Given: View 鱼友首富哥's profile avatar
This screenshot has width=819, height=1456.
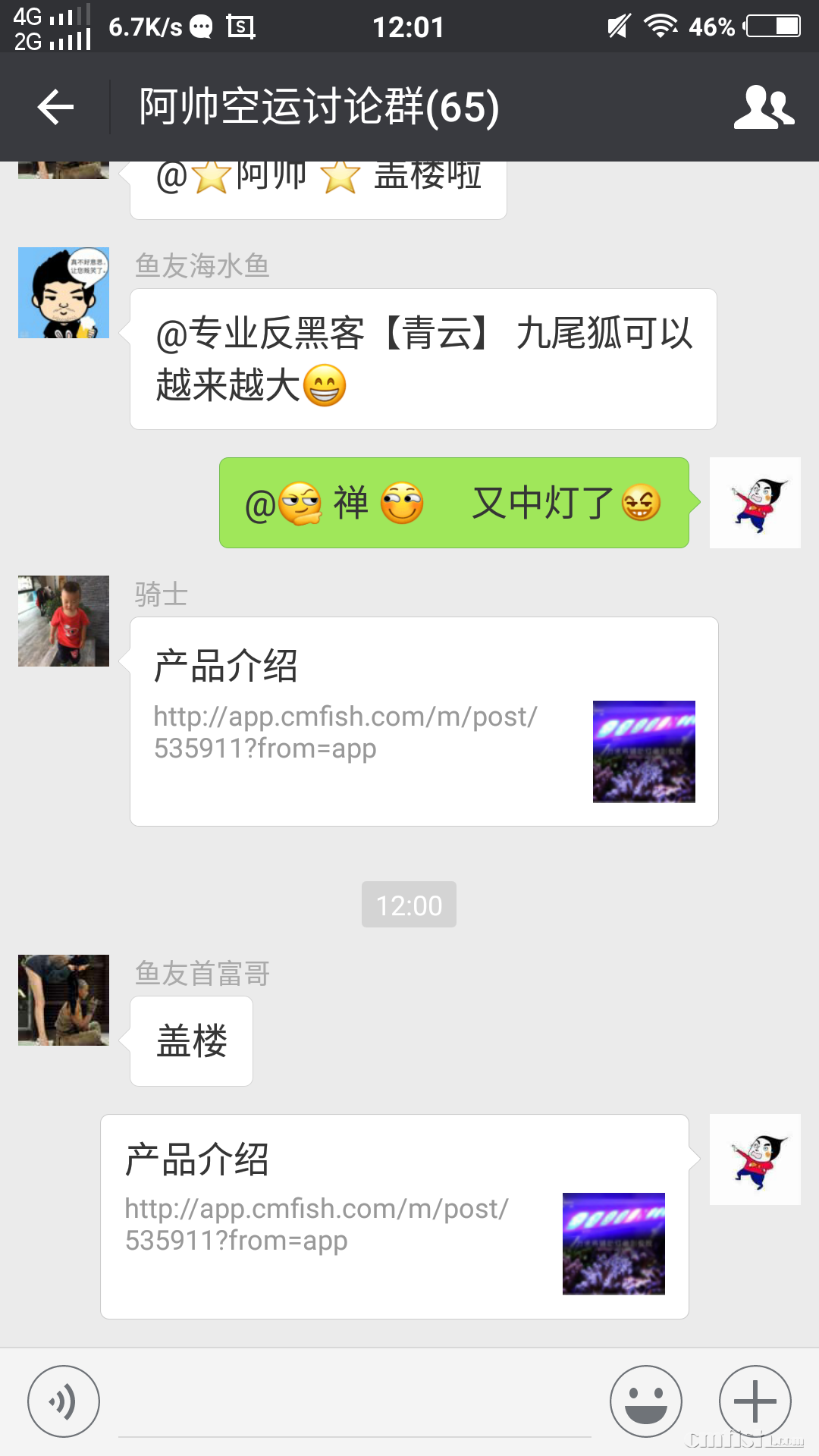Looking at the screenshot, I should point(64,1000).
